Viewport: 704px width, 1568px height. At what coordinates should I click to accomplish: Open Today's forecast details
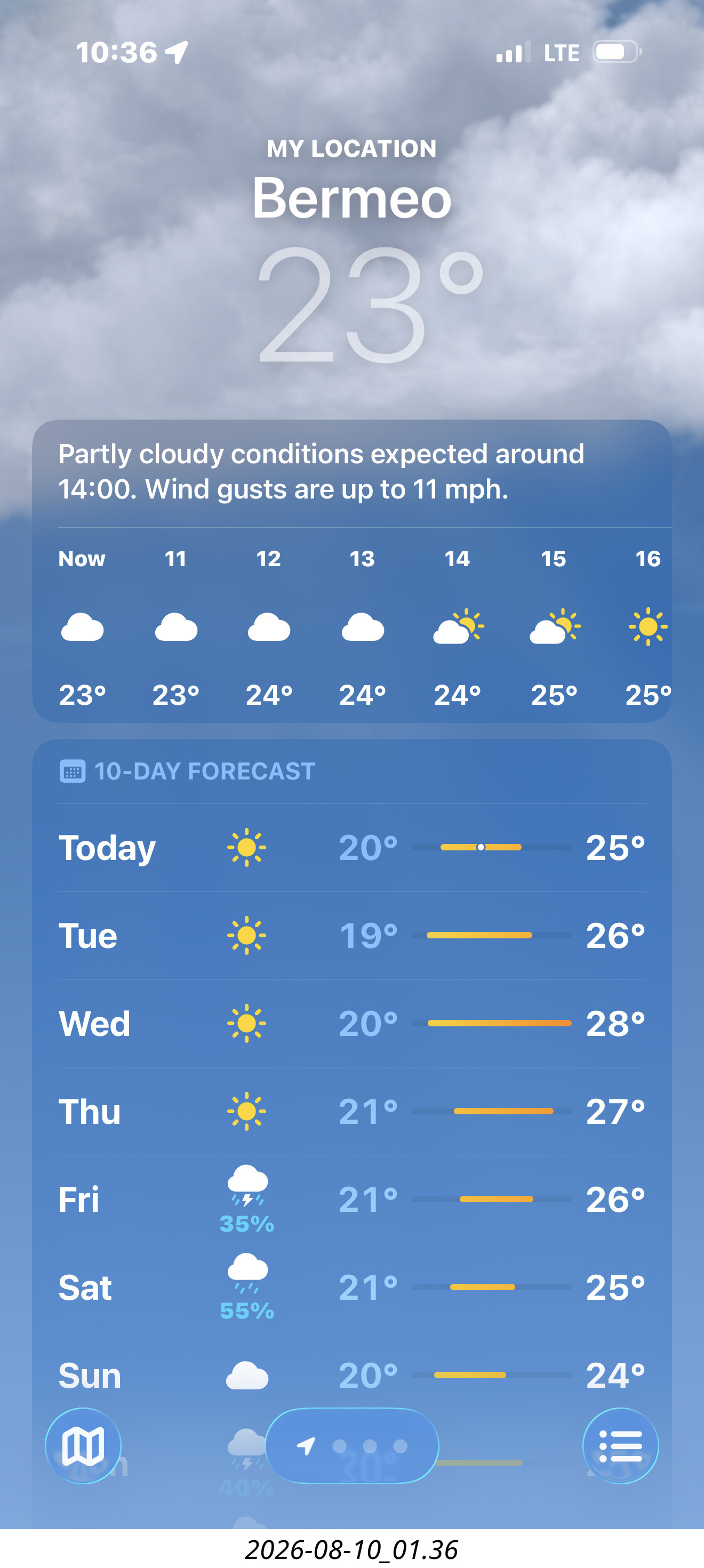(x=352, y=847)
